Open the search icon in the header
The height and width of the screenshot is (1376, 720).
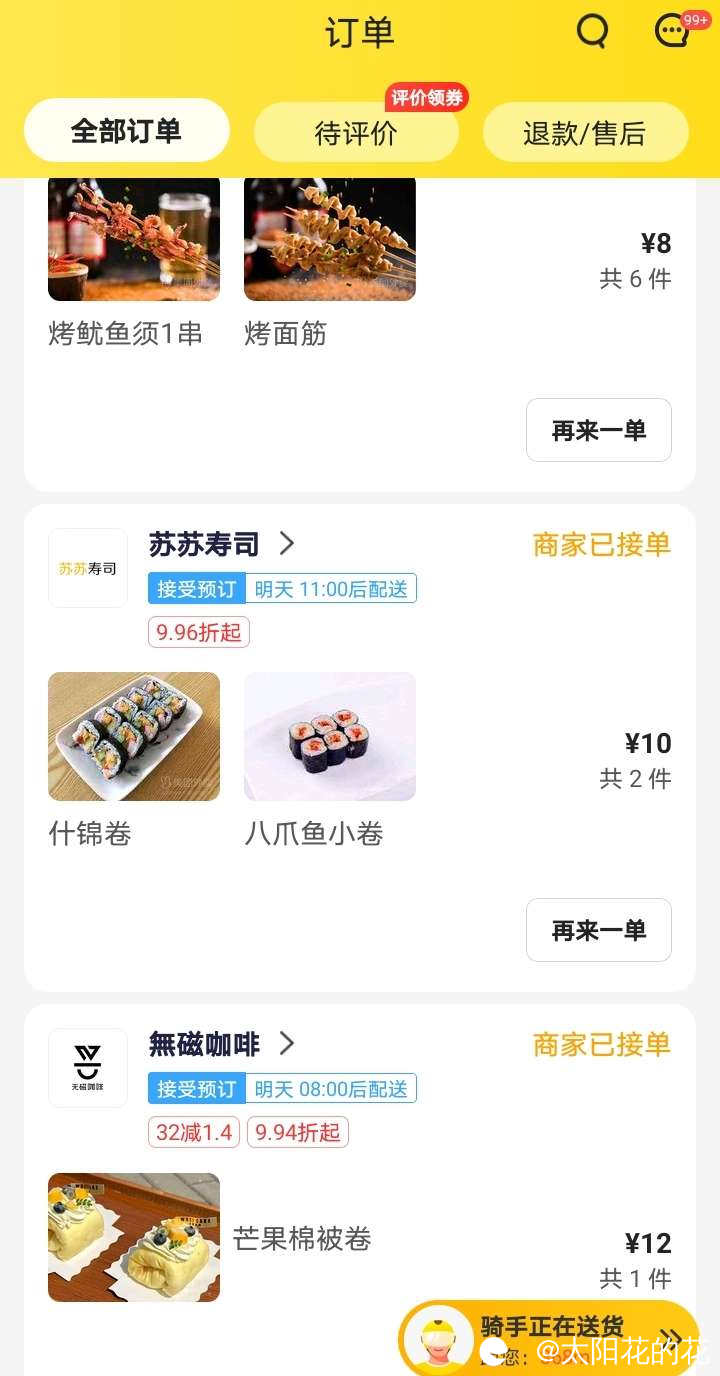(592, 31)
